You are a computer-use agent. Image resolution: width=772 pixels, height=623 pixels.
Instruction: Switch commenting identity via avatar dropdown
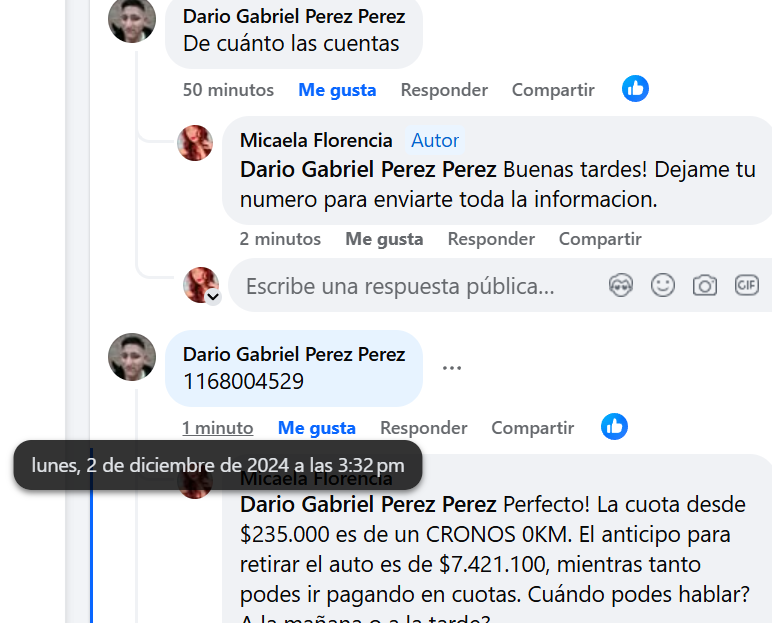click(212, 296)
